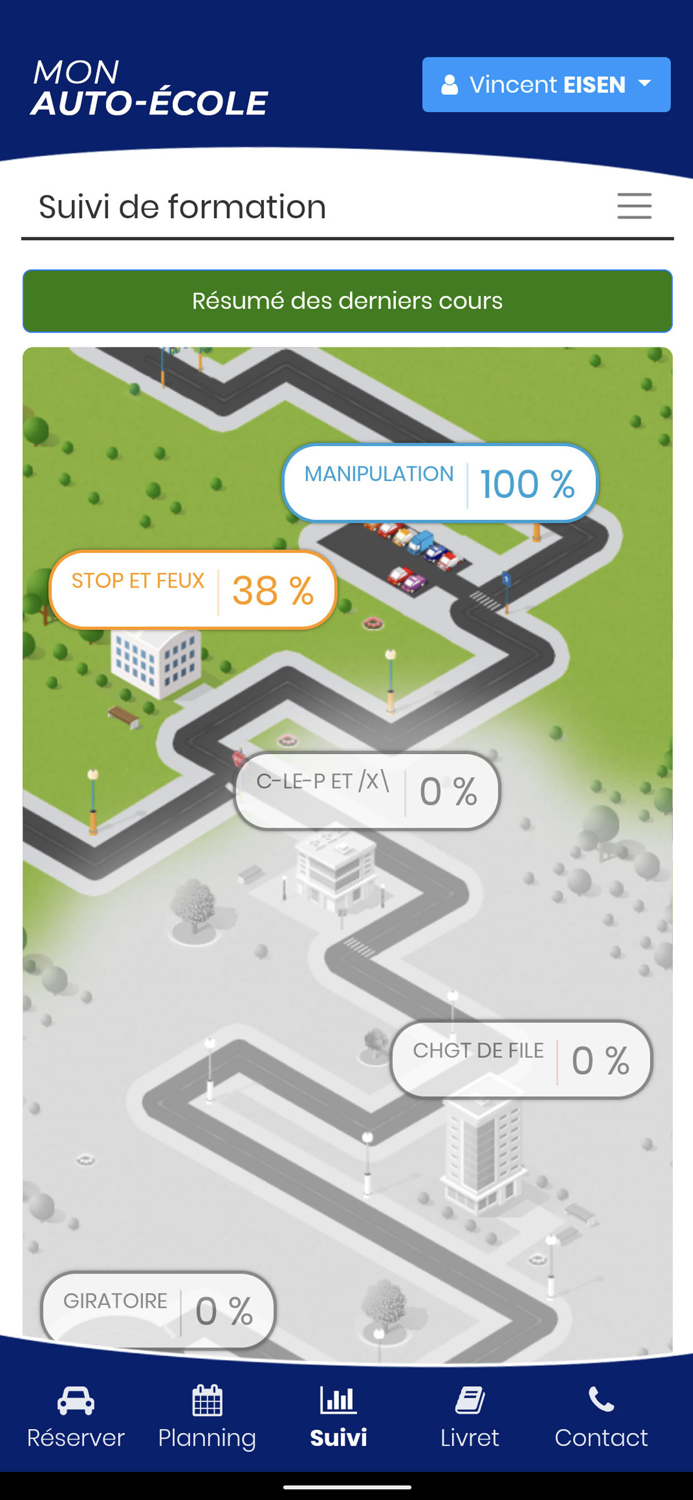The image size is (693, 1500).
Task: Open the C-LE-P ET /X\ module
Action: pyautogui.click(x=367, y=791)
